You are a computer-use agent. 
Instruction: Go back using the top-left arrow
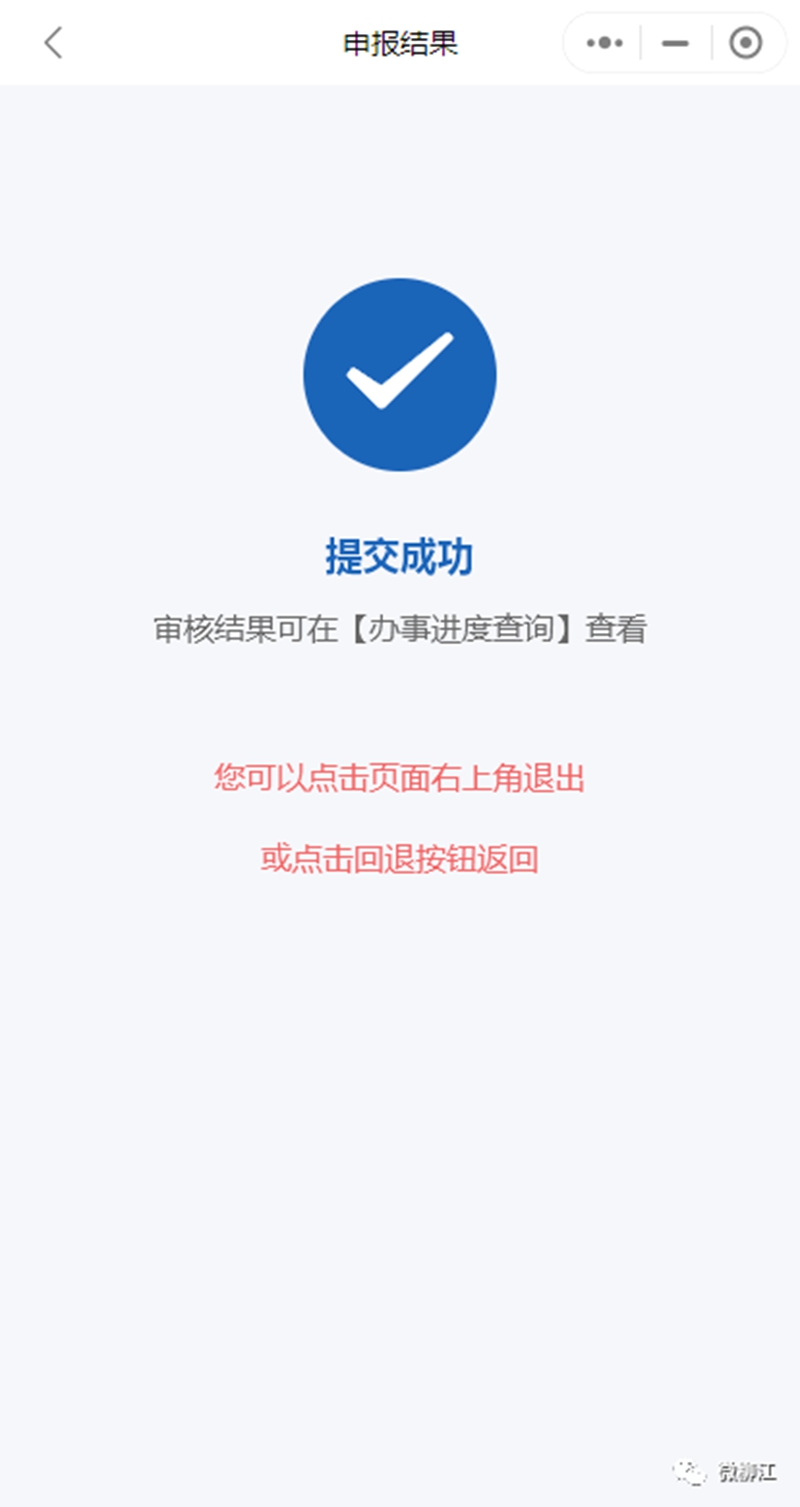(x=53, y=43)
